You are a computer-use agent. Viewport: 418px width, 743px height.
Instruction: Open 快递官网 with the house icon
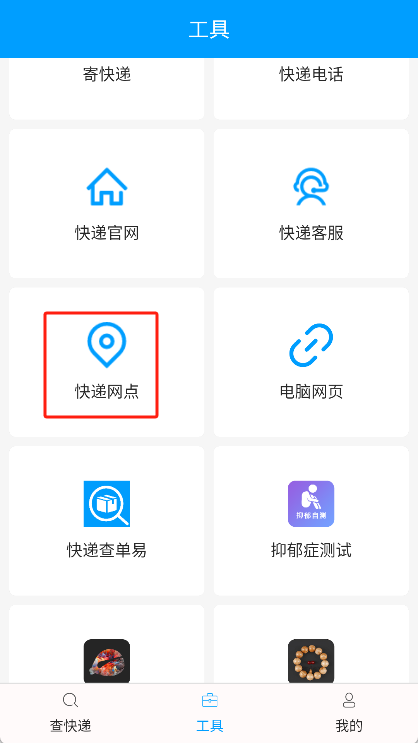[107, 203]
